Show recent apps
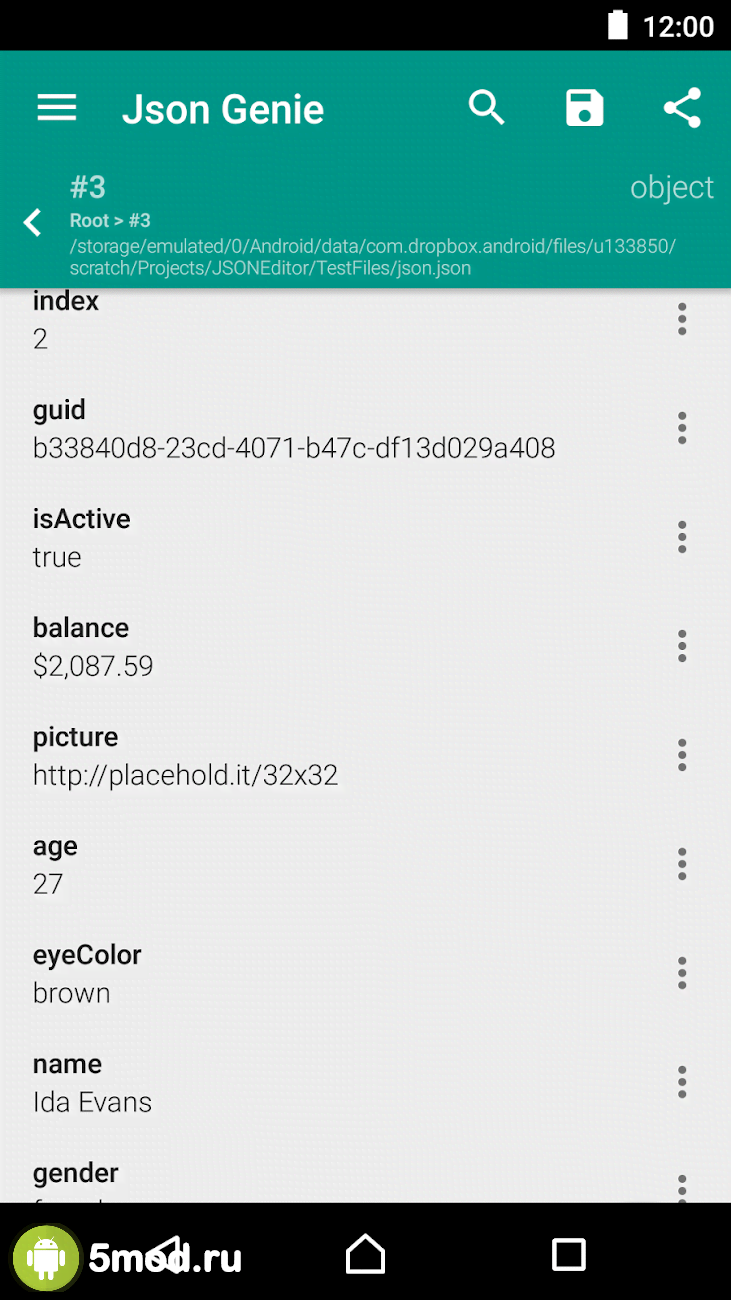 (x=568, y=1254)
